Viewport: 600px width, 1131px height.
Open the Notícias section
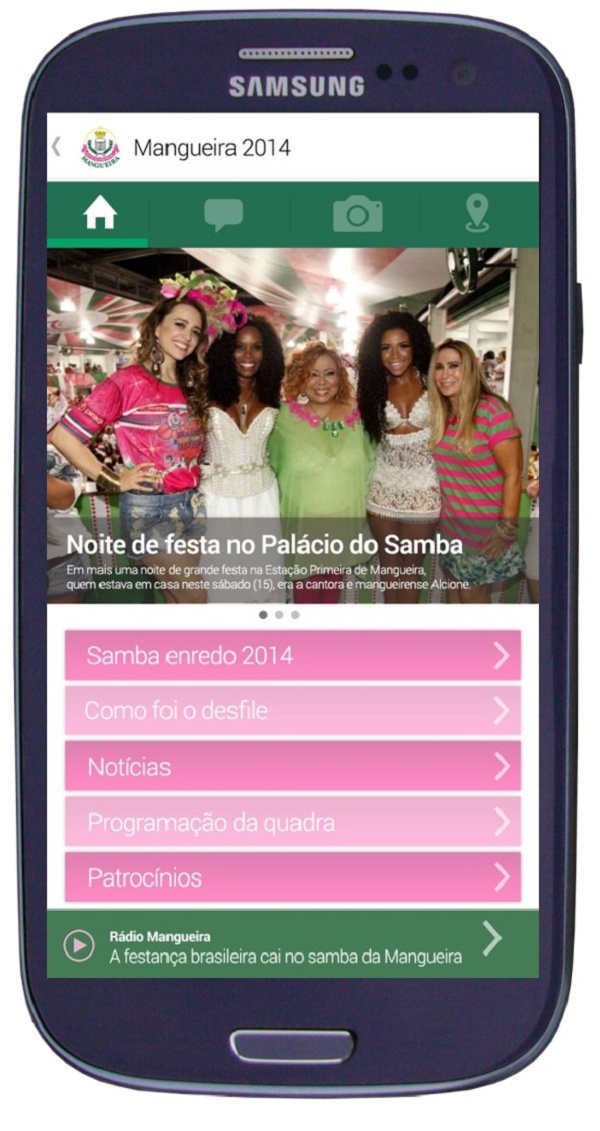[292, 767]
